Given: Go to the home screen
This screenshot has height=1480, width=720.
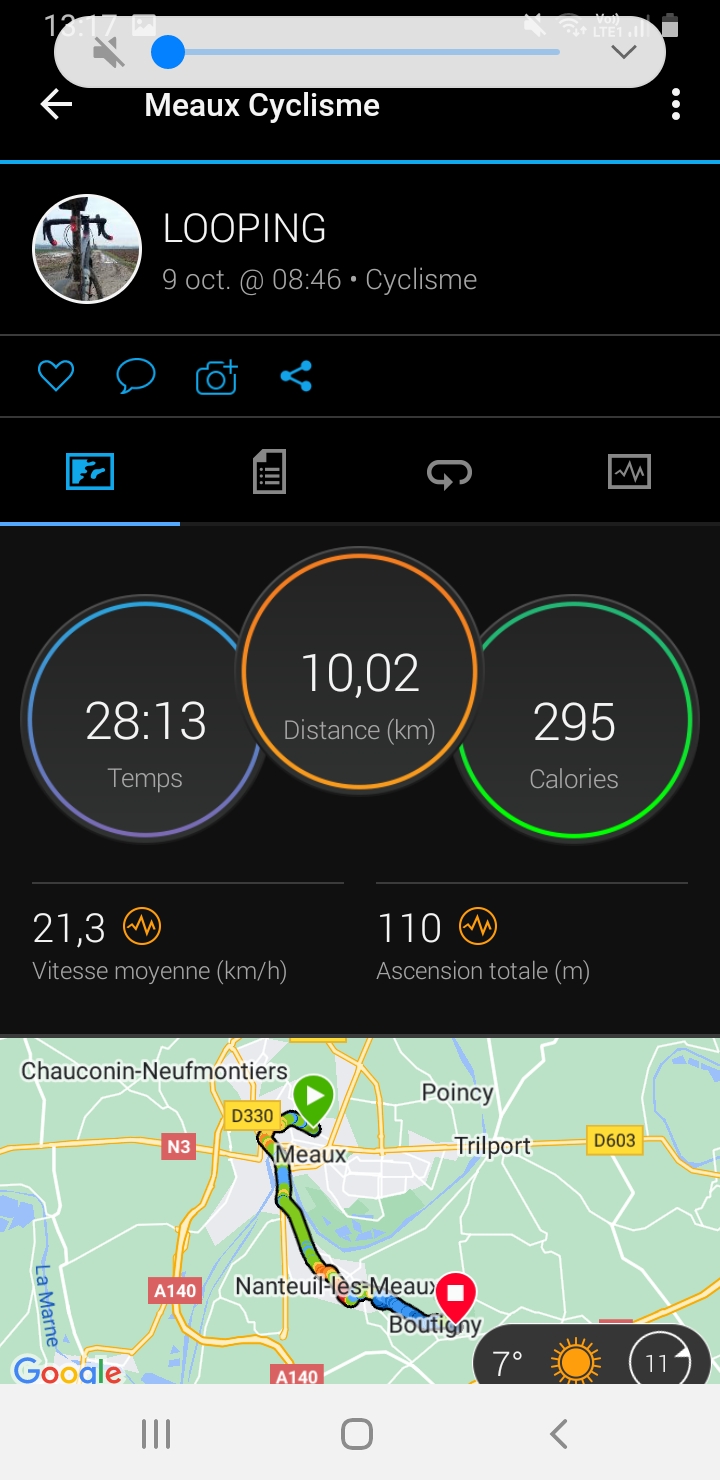Looking at the screenshot, I should tap(357, 1434).
